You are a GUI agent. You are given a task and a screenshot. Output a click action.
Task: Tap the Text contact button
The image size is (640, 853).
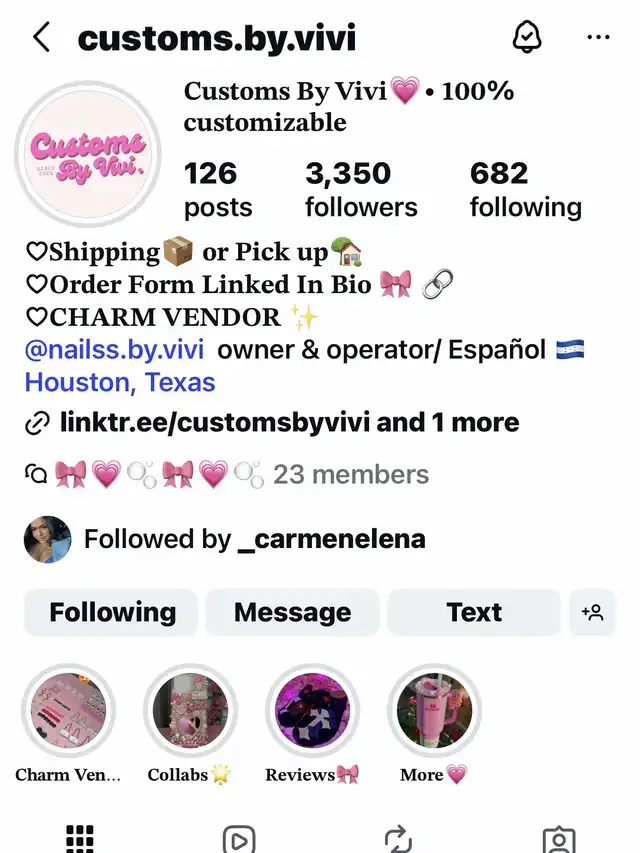(x=474, y=612)
